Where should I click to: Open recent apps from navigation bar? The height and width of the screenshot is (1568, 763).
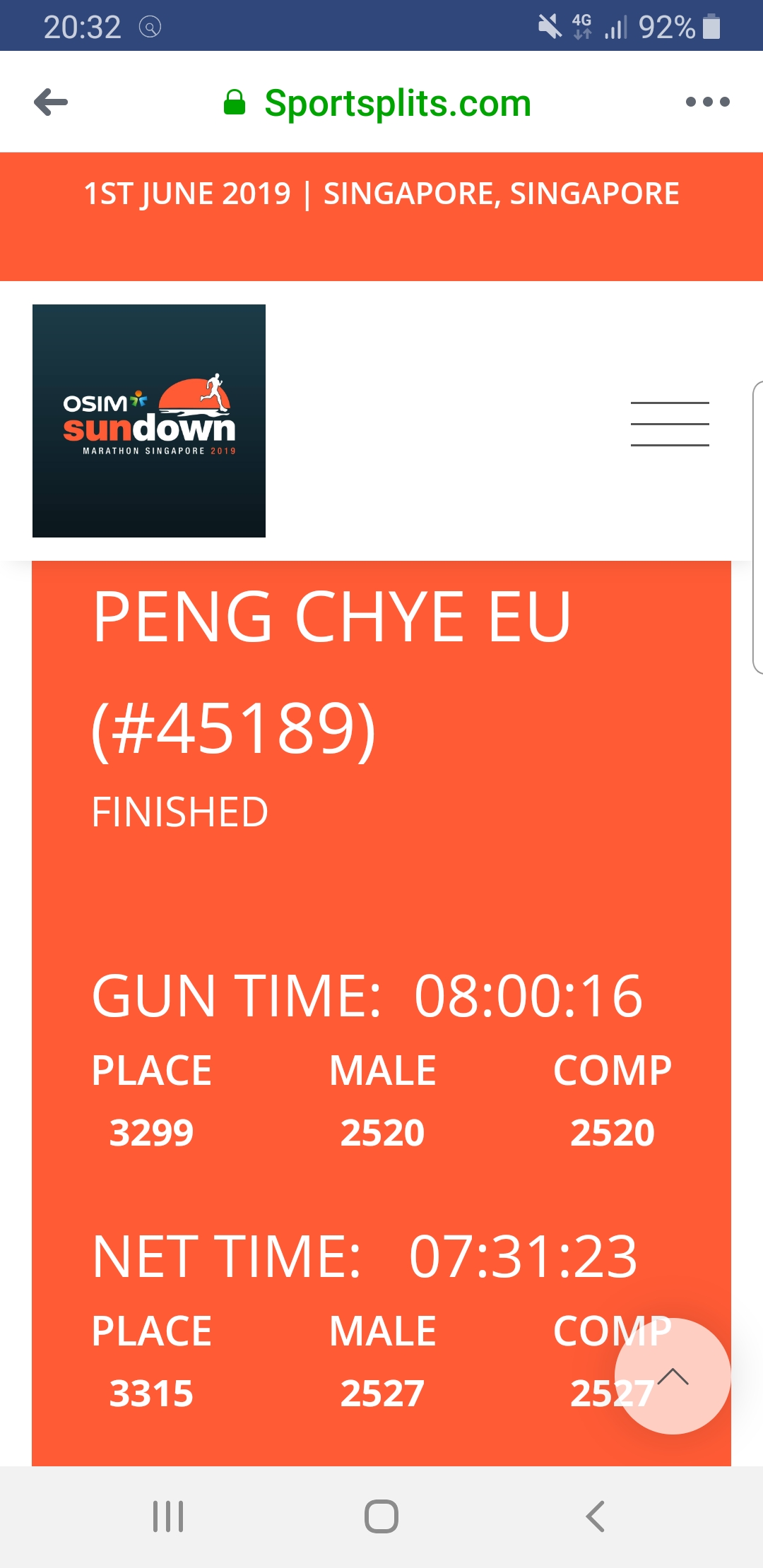(x=168, y=1516)
